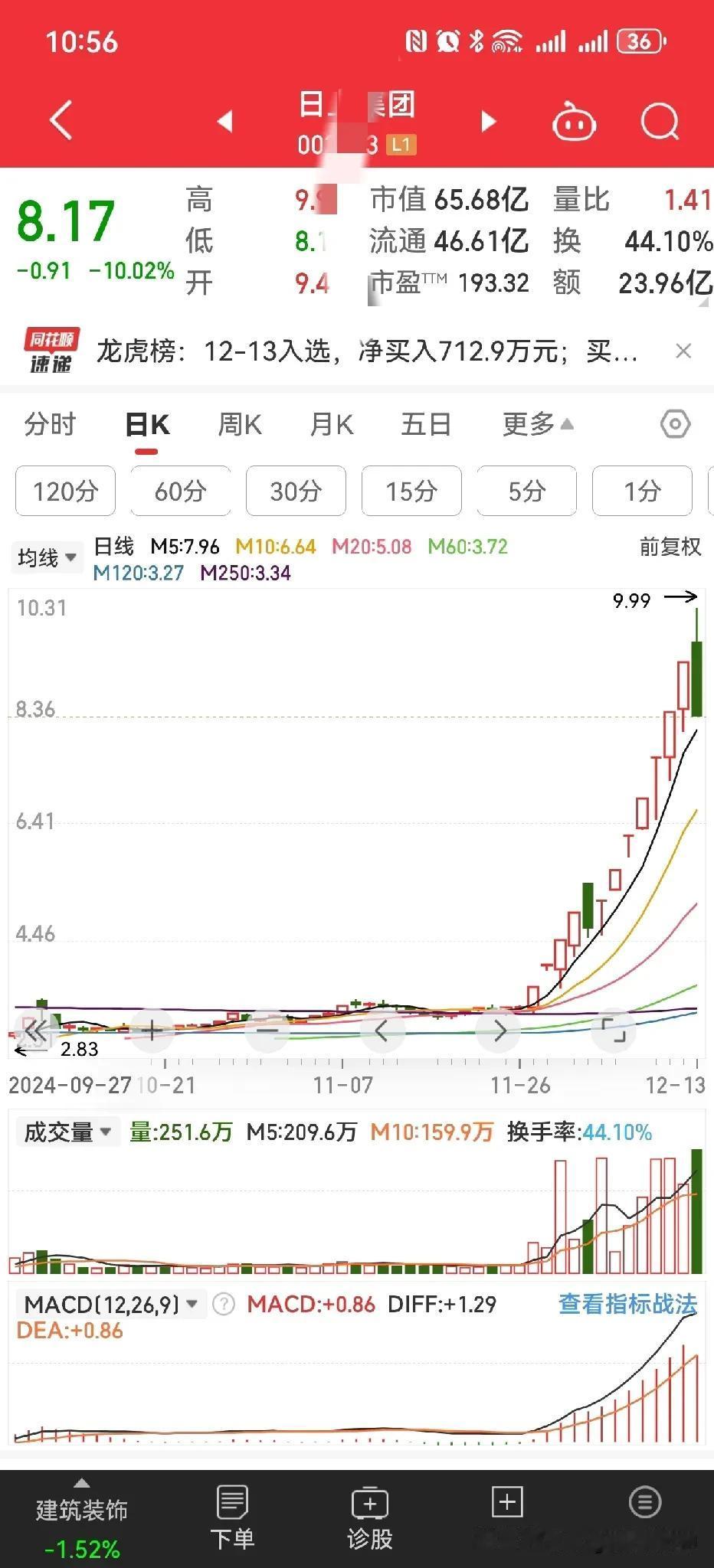Open chart settings hexagon icon
The image size is (714, 1568).
click(675, 424)
